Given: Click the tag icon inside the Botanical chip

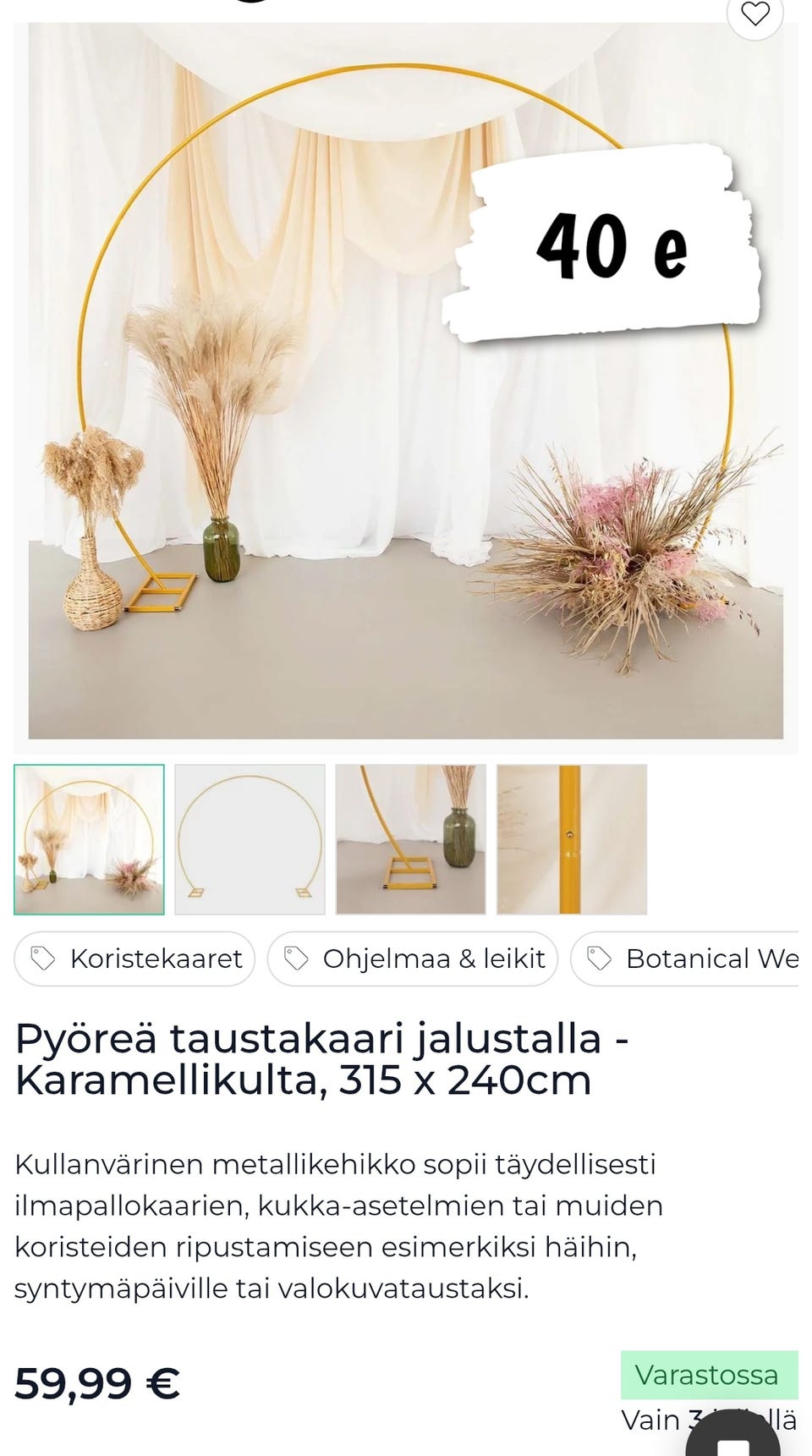Looking at the screenshot, I should (600, 959).
